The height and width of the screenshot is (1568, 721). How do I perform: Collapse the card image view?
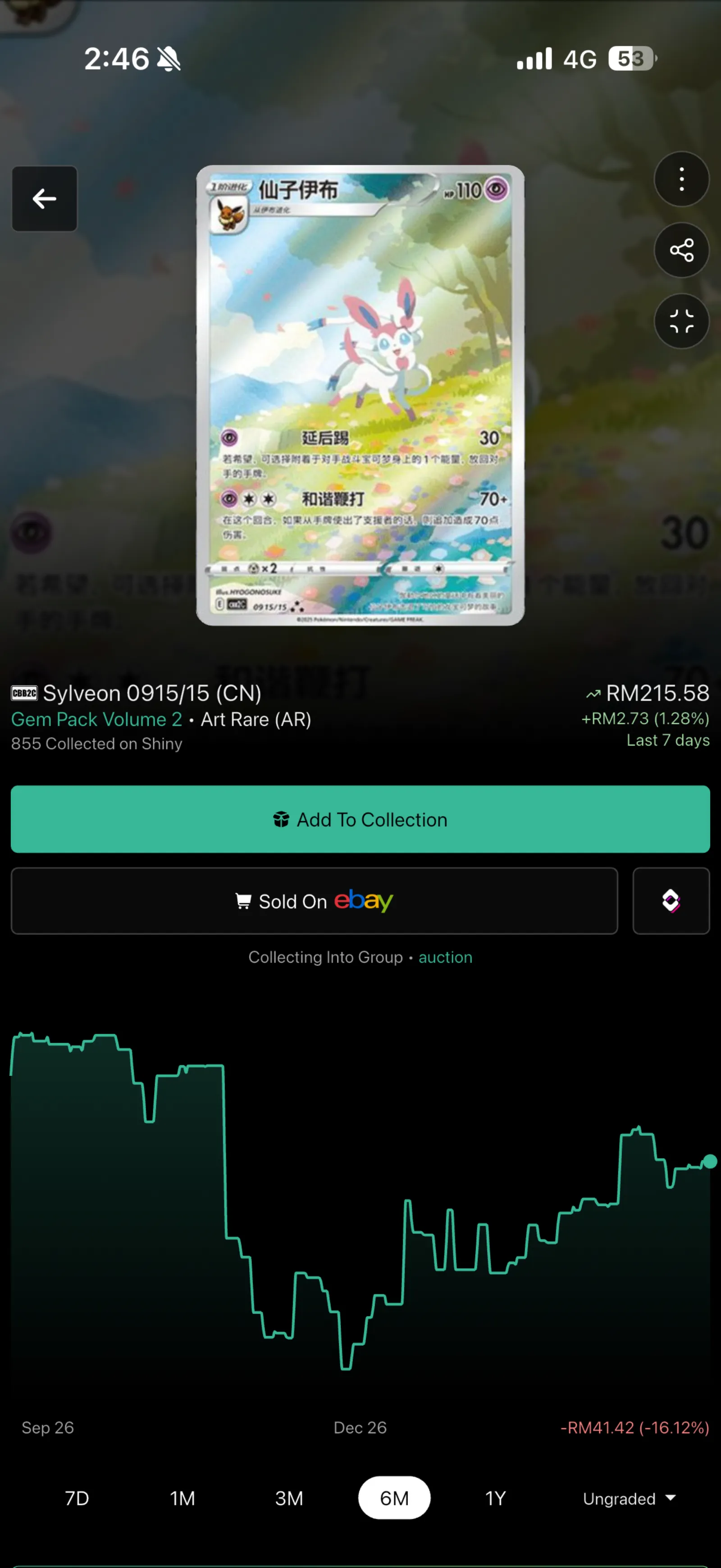pos(681,321)
